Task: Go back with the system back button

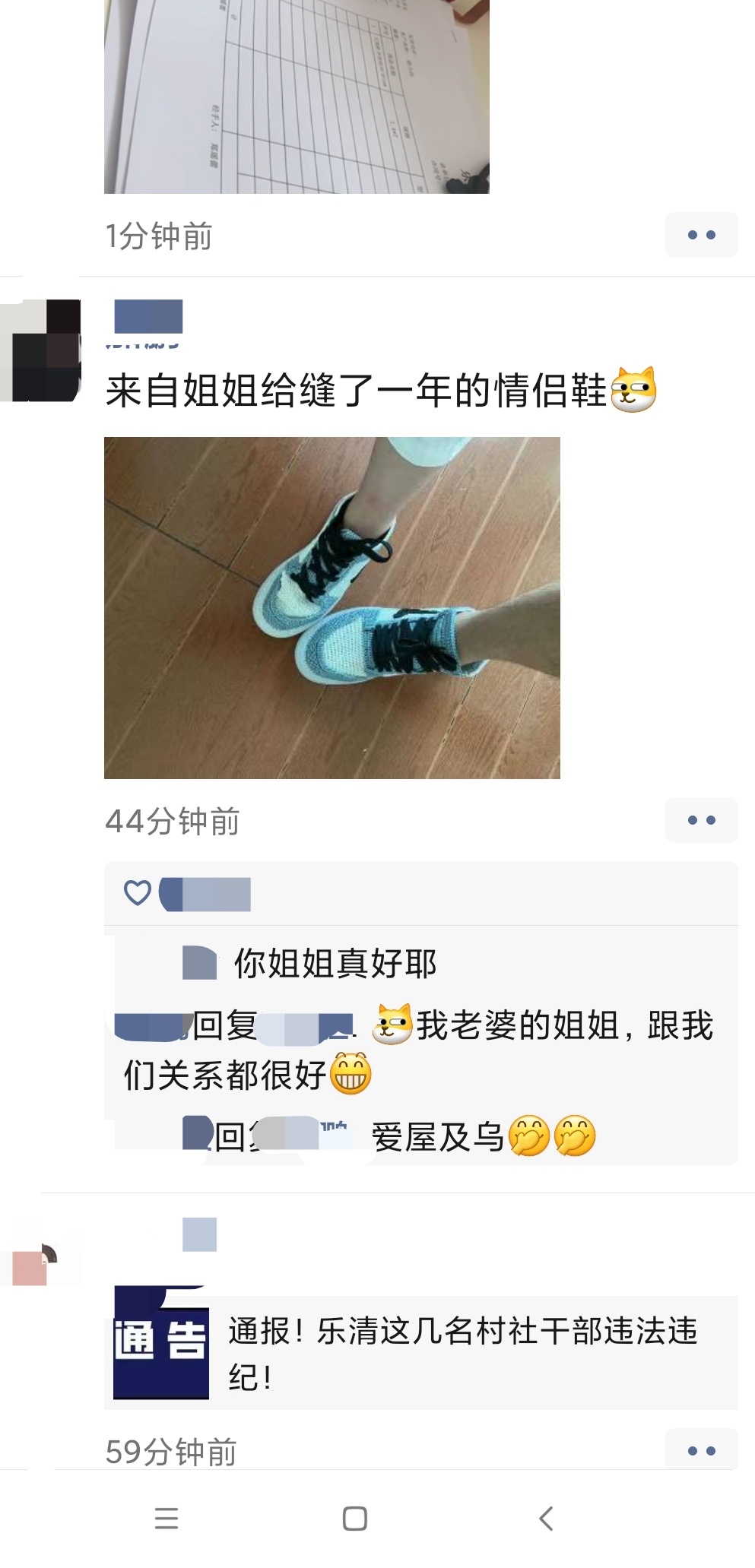Action: pyautogui.click(x=545, y=1519)
